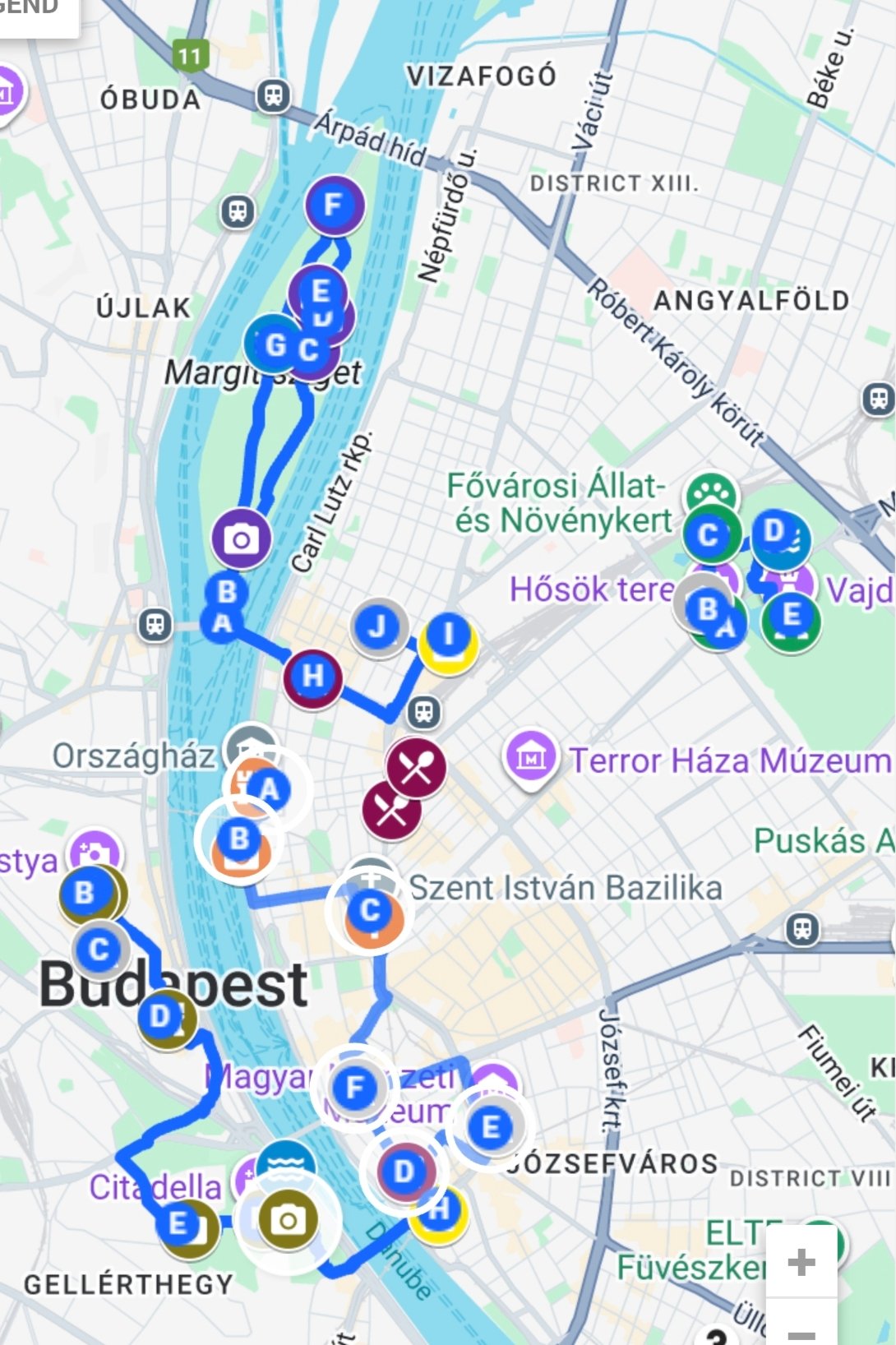Zoom in on the map
896x1345 pixels.
801,1261
